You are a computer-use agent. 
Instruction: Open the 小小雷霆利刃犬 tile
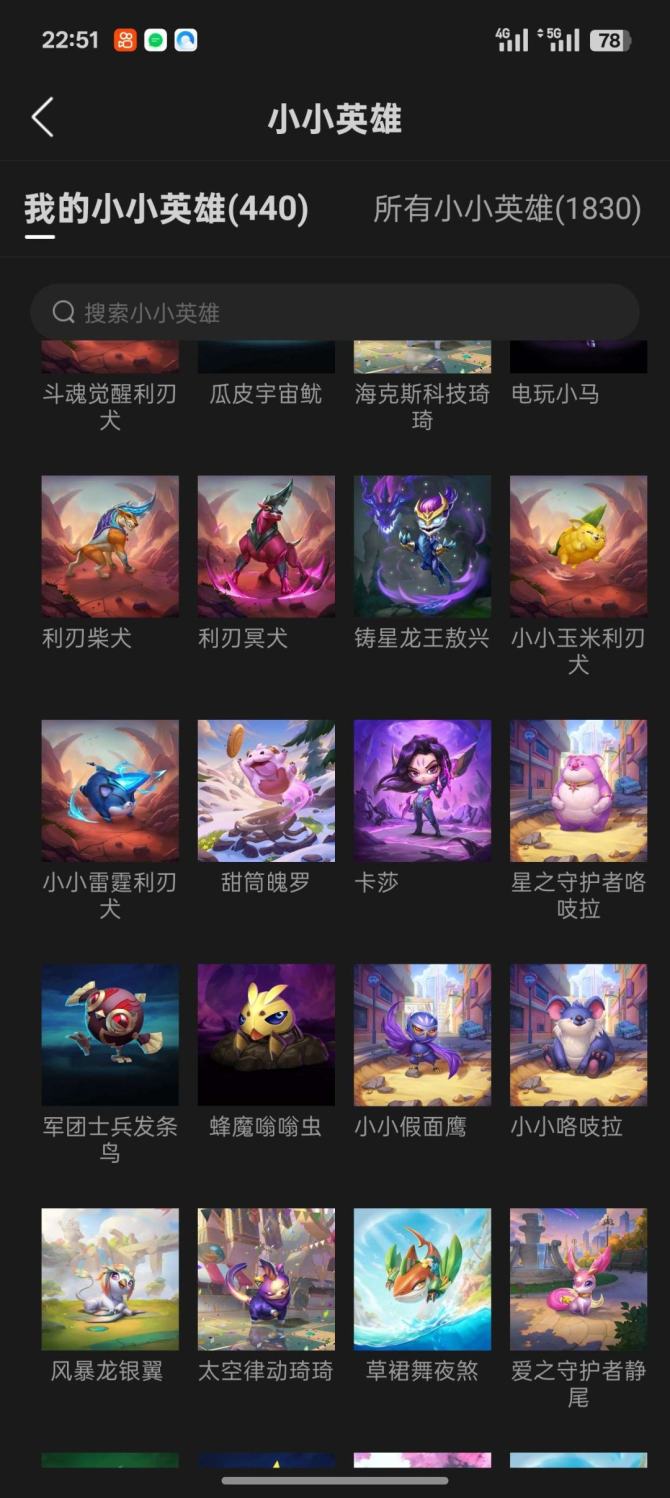tap(110, 790)
